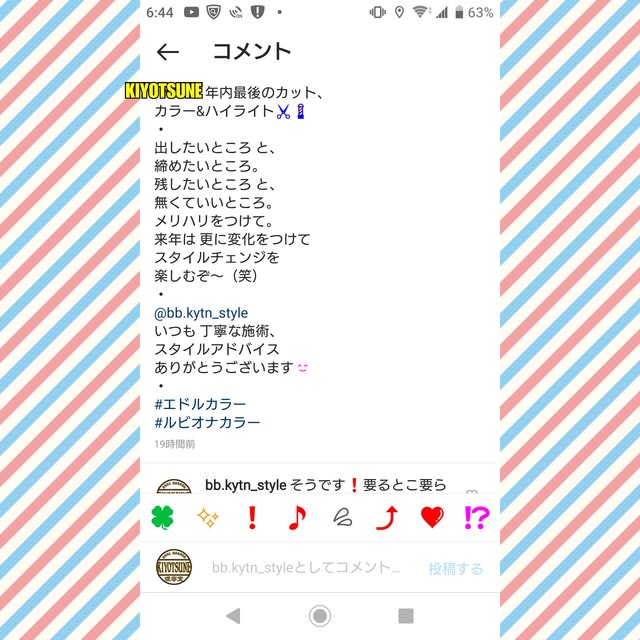Open the #ルビオナカラー hashtag
Viewport: 640px width, 640px height.
(x=207, y=422)
